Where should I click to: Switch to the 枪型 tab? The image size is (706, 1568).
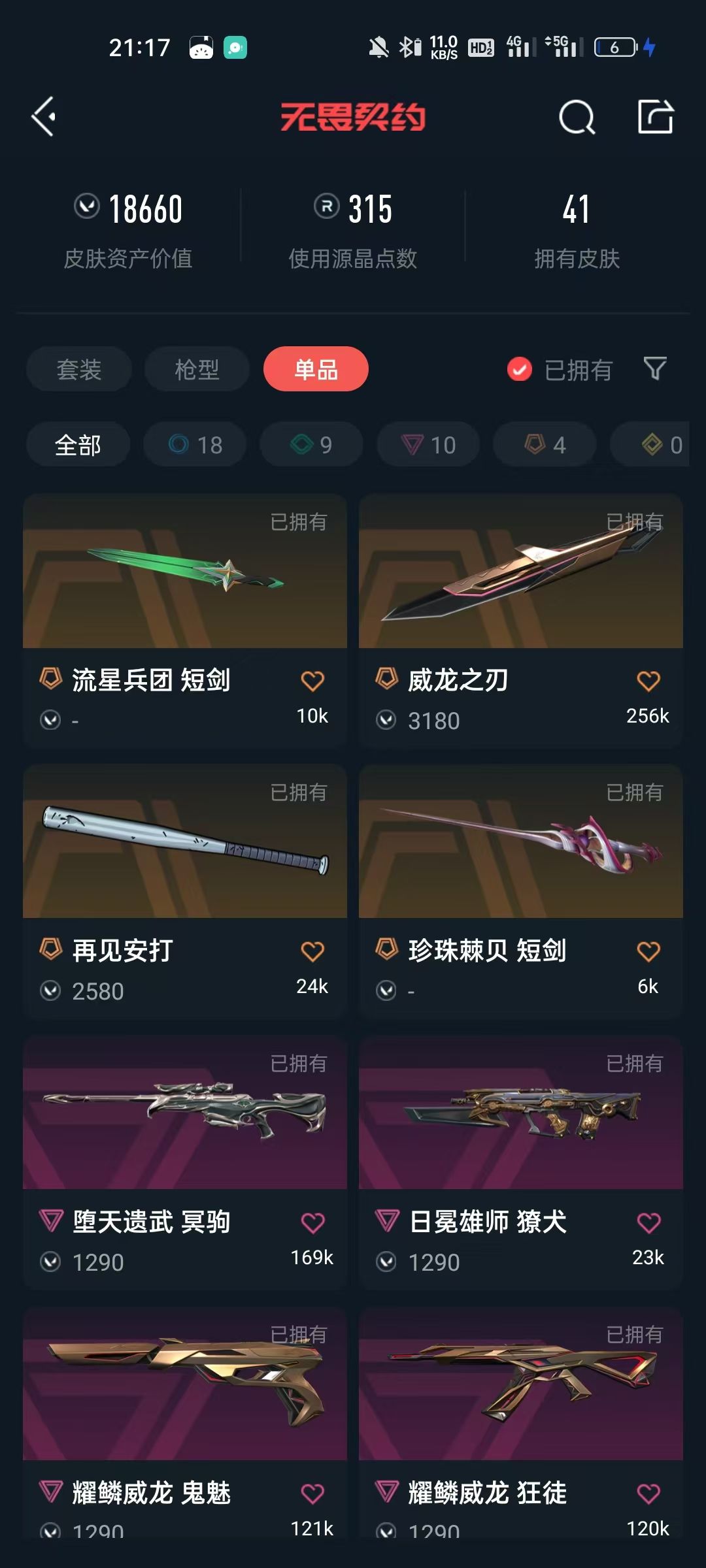(197, 369)
